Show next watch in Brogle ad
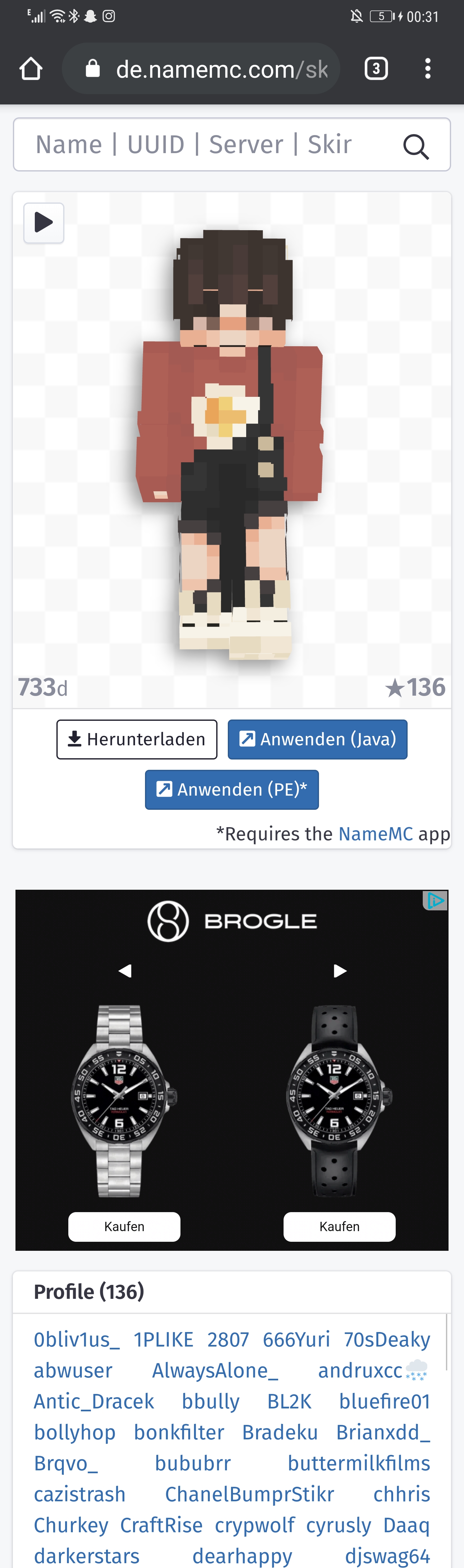Image resolution: width=464 pixels, height=1568 pixels. pyautogui.click(x=340, y=970)
